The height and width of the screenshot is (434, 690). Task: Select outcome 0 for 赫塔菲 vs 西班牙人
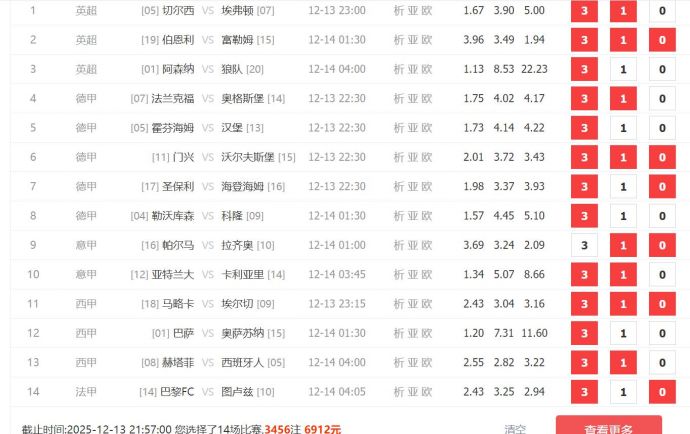[662, 362]
